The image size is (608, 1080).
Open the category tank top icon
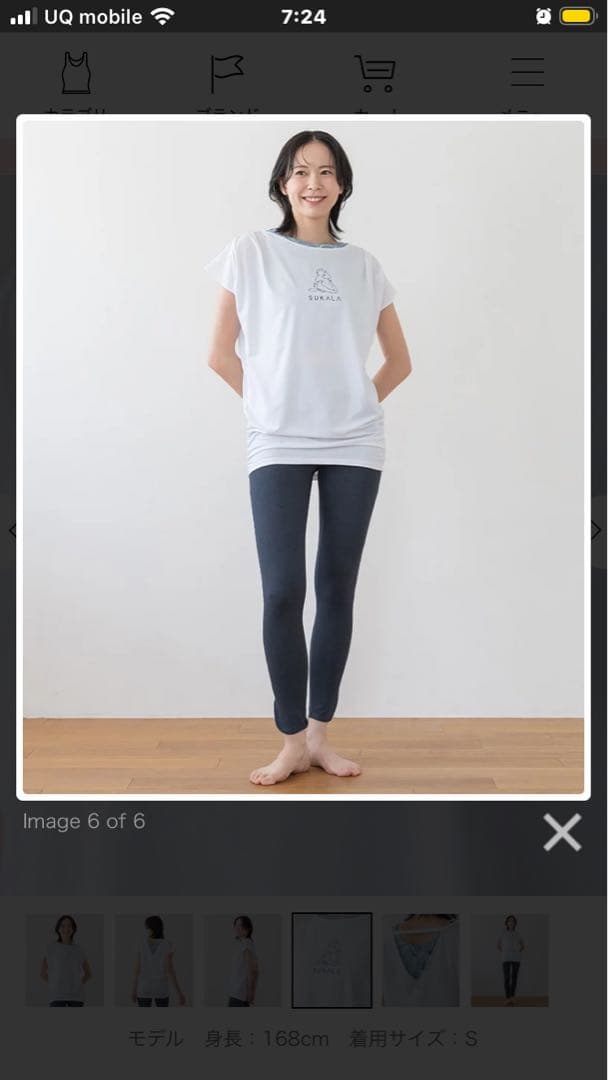click(x=75, y=73)
